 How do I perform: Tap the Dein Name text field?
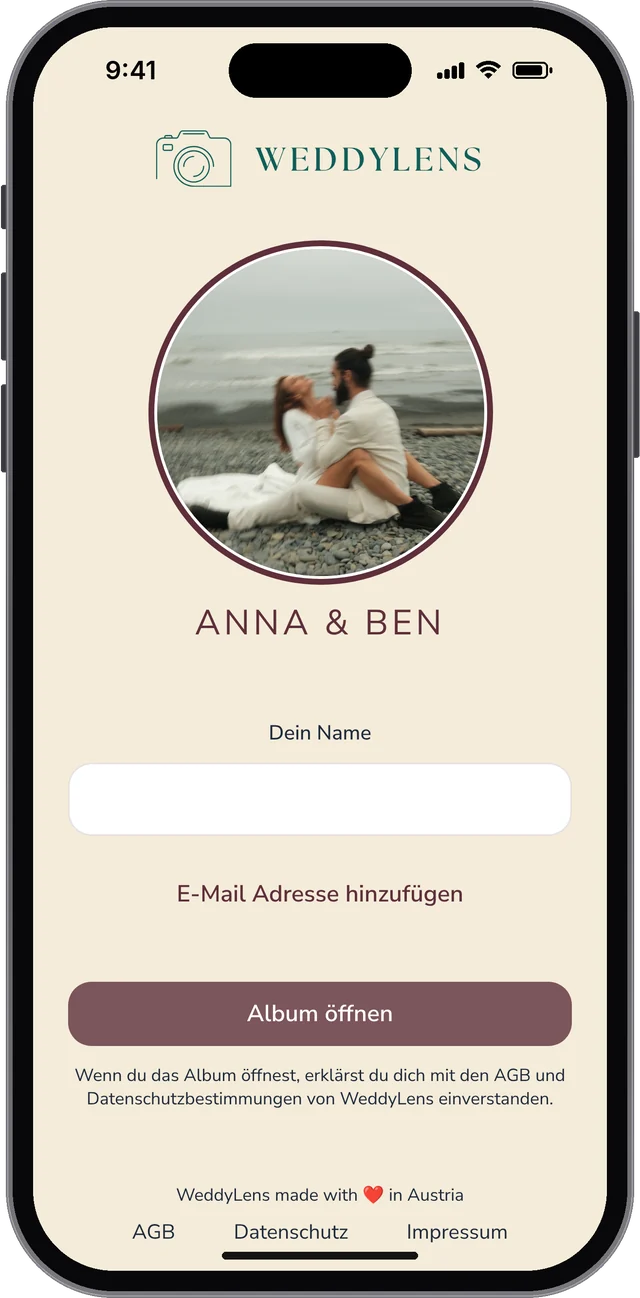coord(320,799)
